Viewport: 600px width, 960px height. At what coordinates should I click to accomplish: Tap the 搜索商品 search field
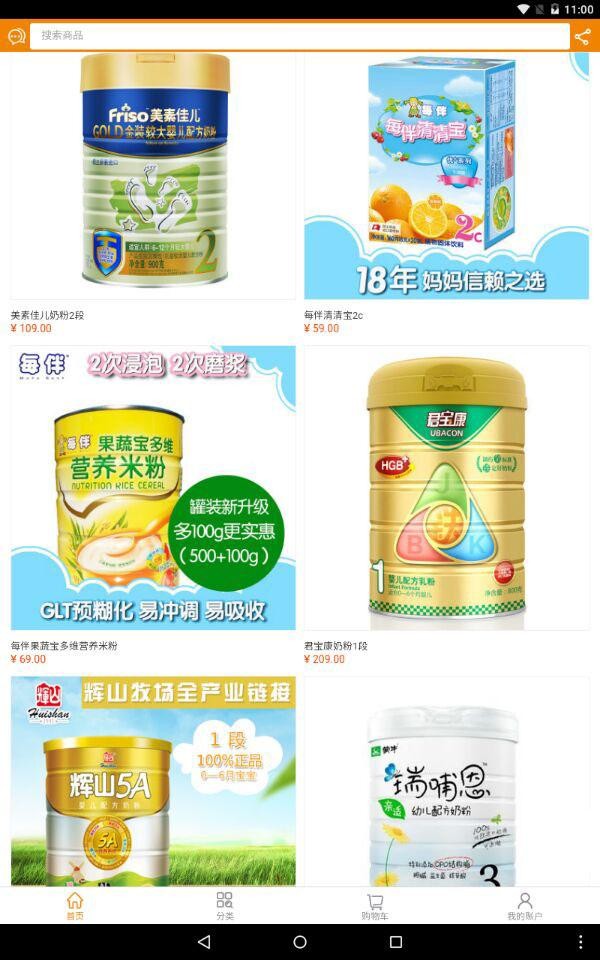[x=300, y=36]
